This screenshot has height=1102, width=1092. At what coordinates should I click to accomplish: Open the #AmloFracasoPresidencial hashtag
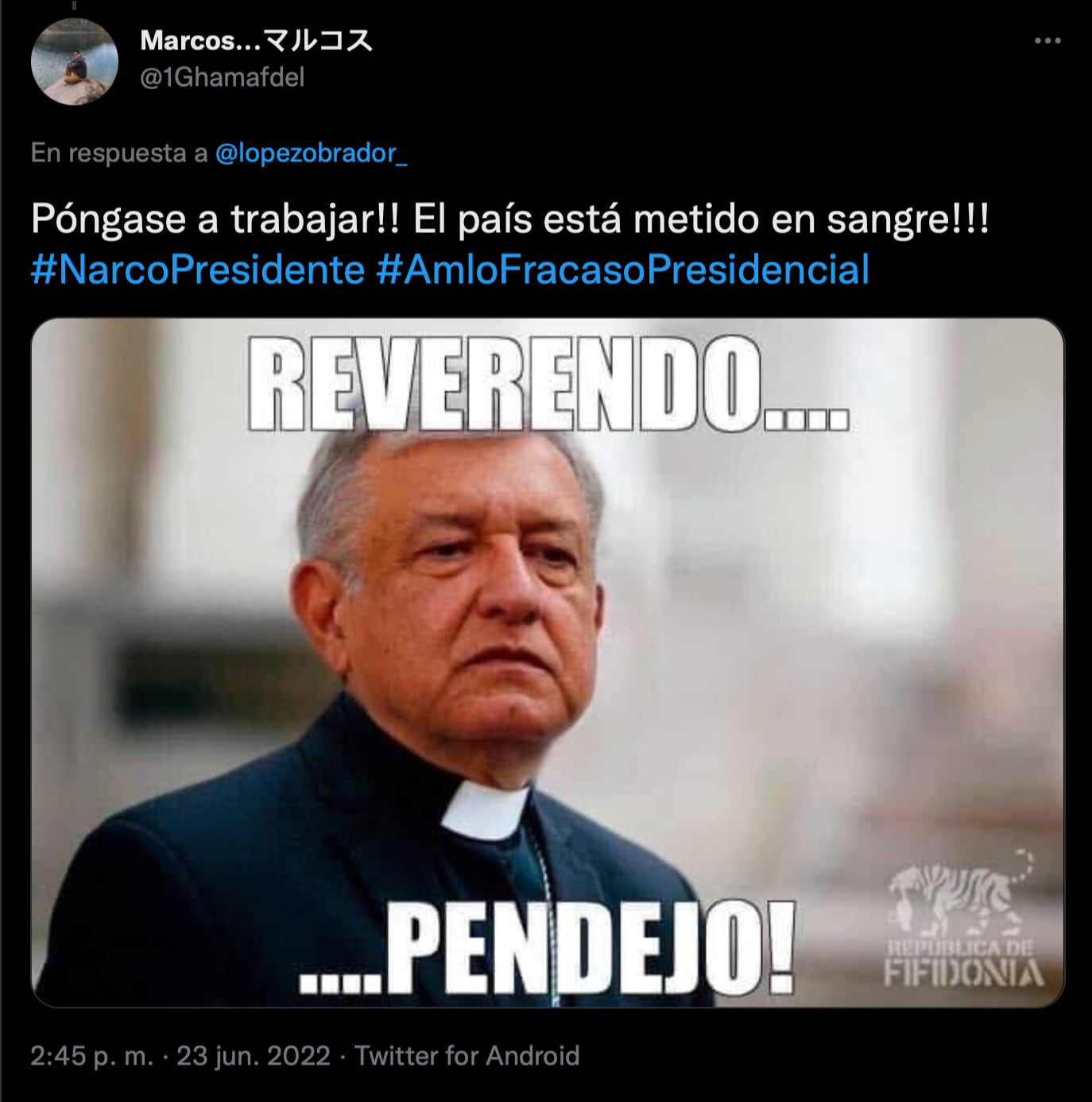click(x=622, y=270)
